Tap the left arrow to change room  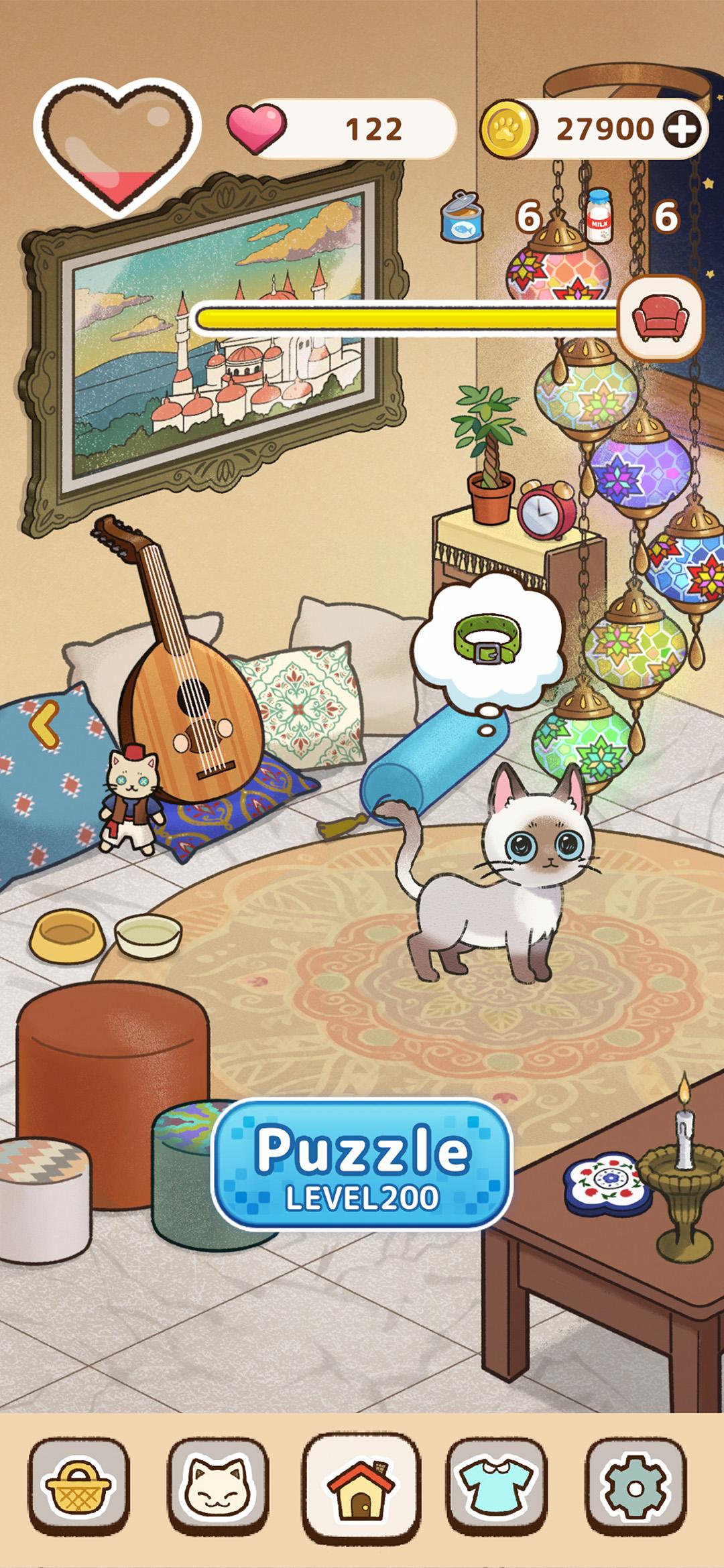[45, 724]
